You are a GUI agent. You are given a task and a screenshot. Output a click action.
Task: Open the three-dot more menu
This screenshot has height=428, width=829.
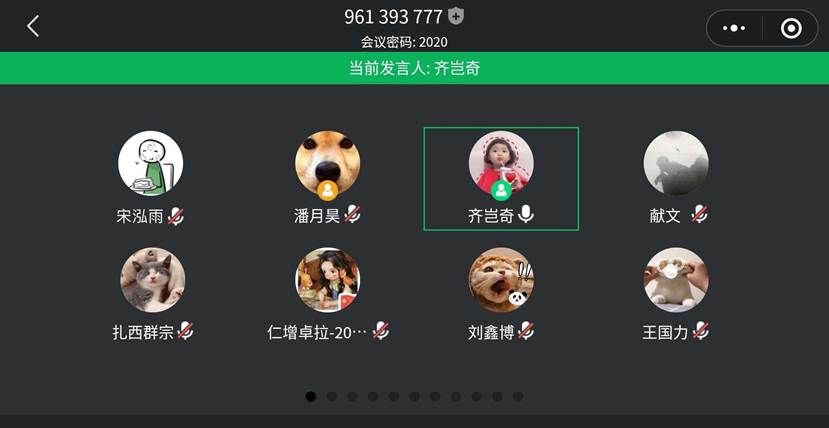pos(734,29)
